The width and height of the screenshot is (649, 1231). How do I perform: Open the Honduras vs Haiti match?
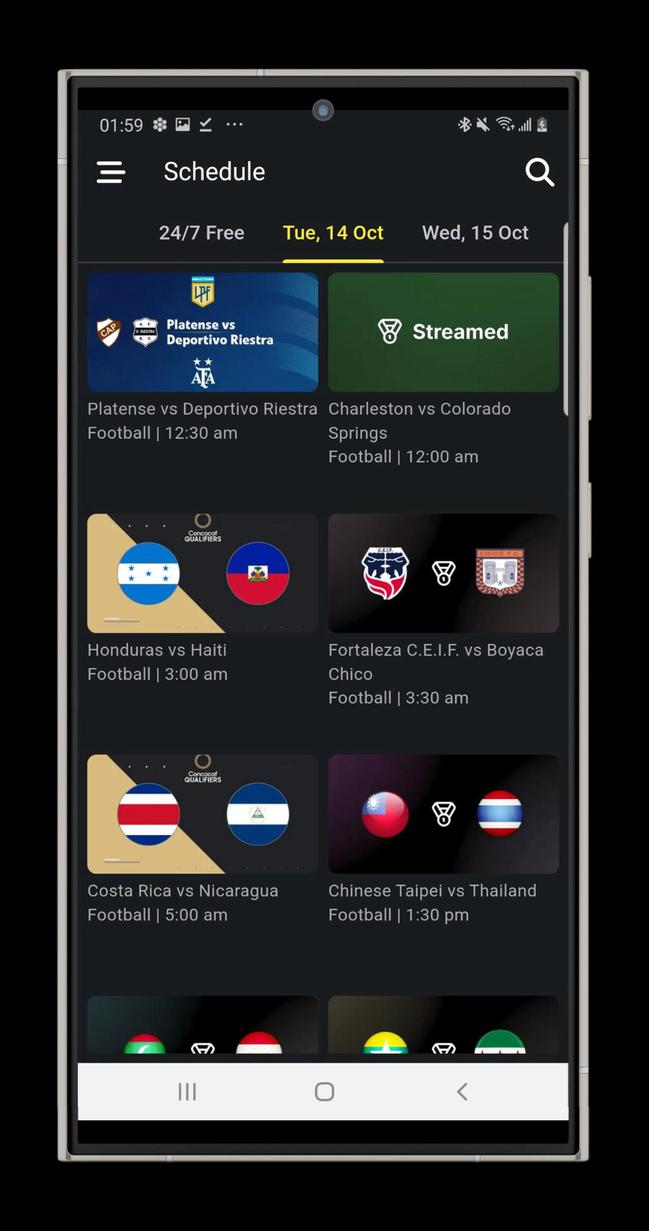coord(202,573)
